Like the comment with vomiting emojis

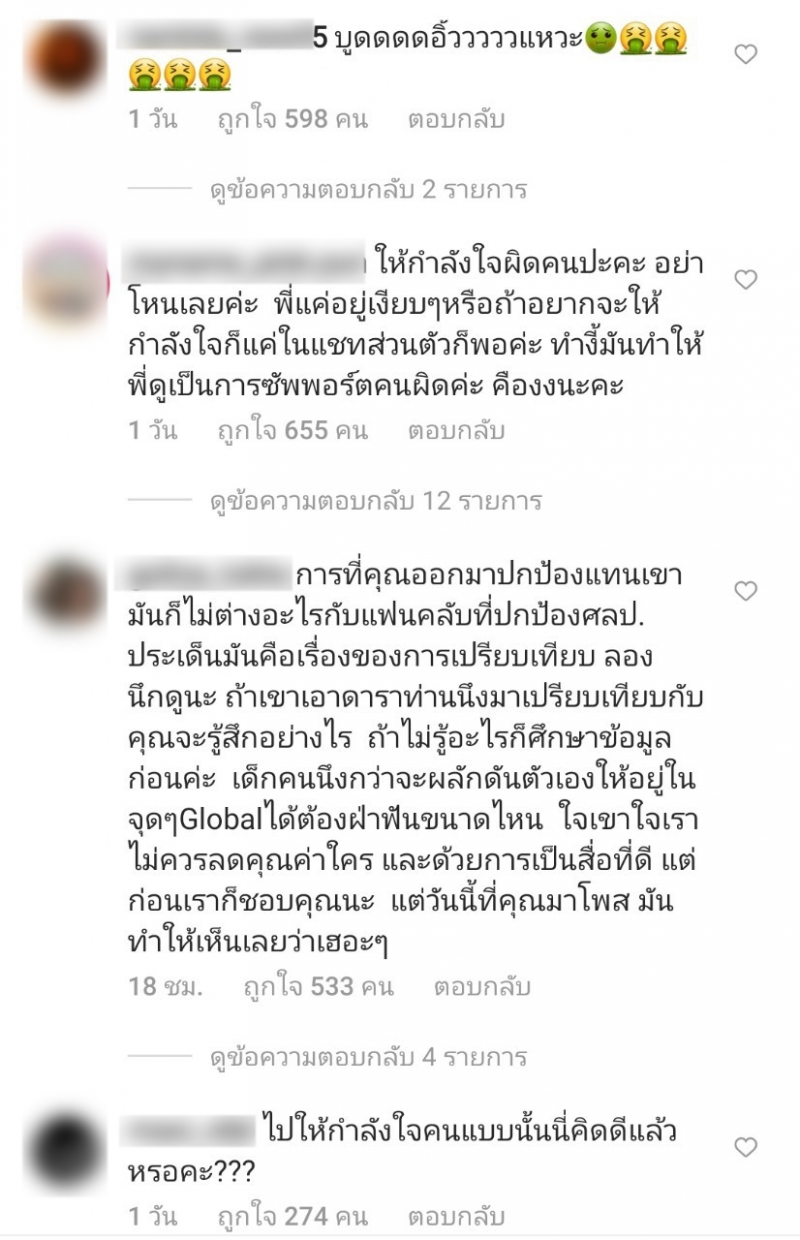coord(746,55)
